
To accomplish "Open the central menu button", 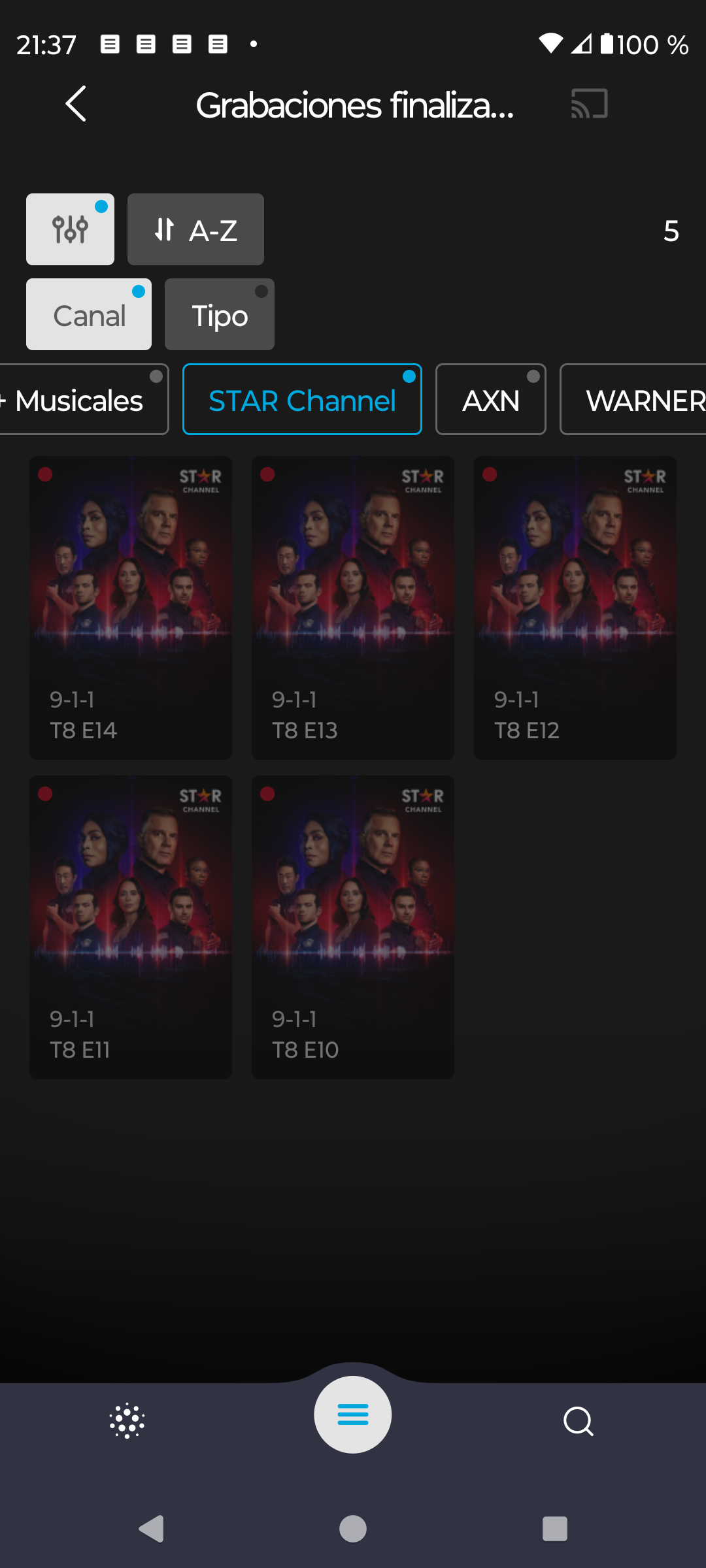I will [x=353, y=1414].
